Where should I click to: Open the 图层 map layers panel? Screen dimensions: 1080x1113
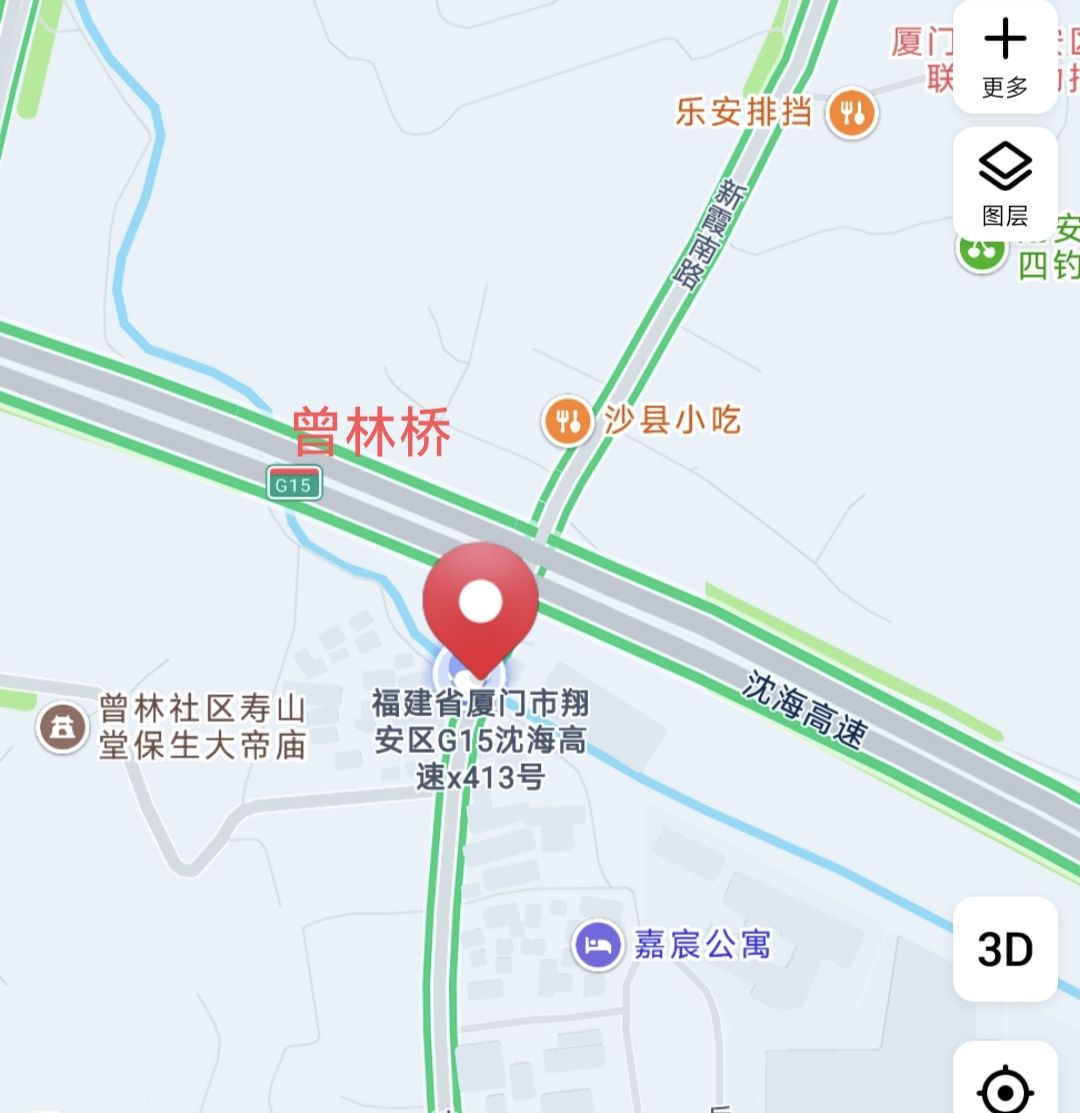tap(1005, 183)
